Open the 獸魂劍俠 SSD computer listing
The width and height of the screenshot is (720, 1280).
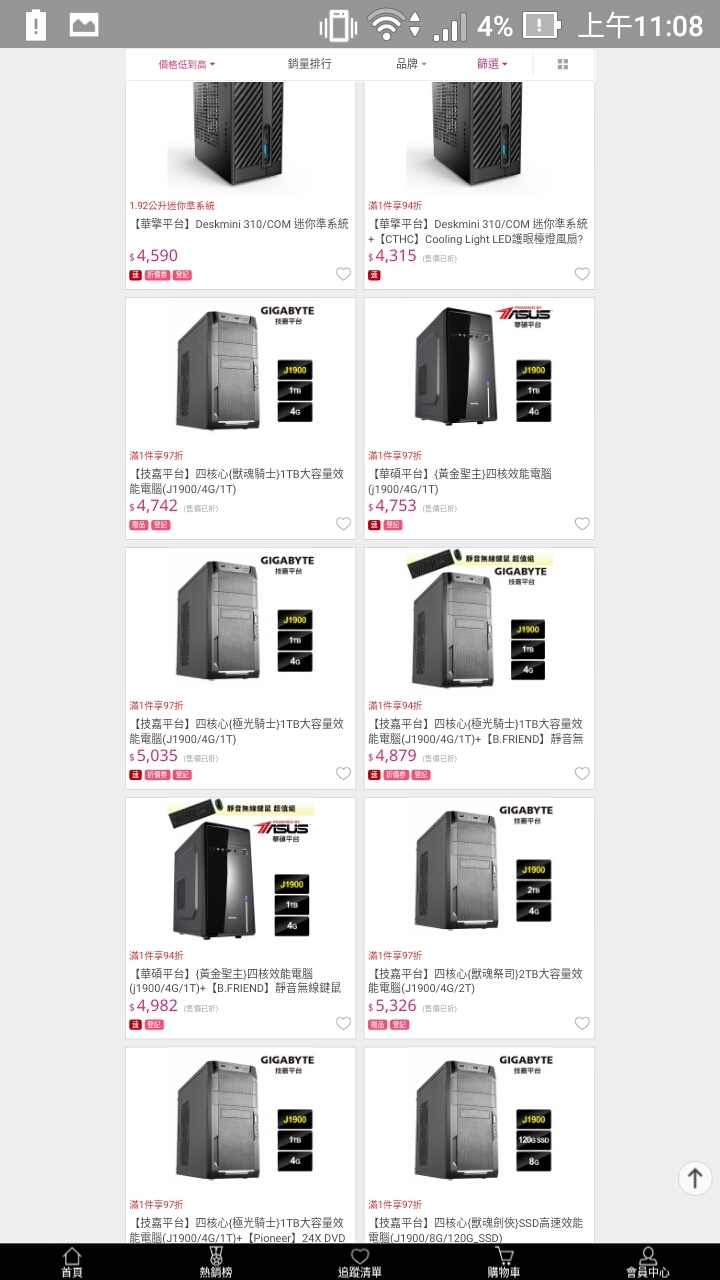click(x=479, y=1222)
